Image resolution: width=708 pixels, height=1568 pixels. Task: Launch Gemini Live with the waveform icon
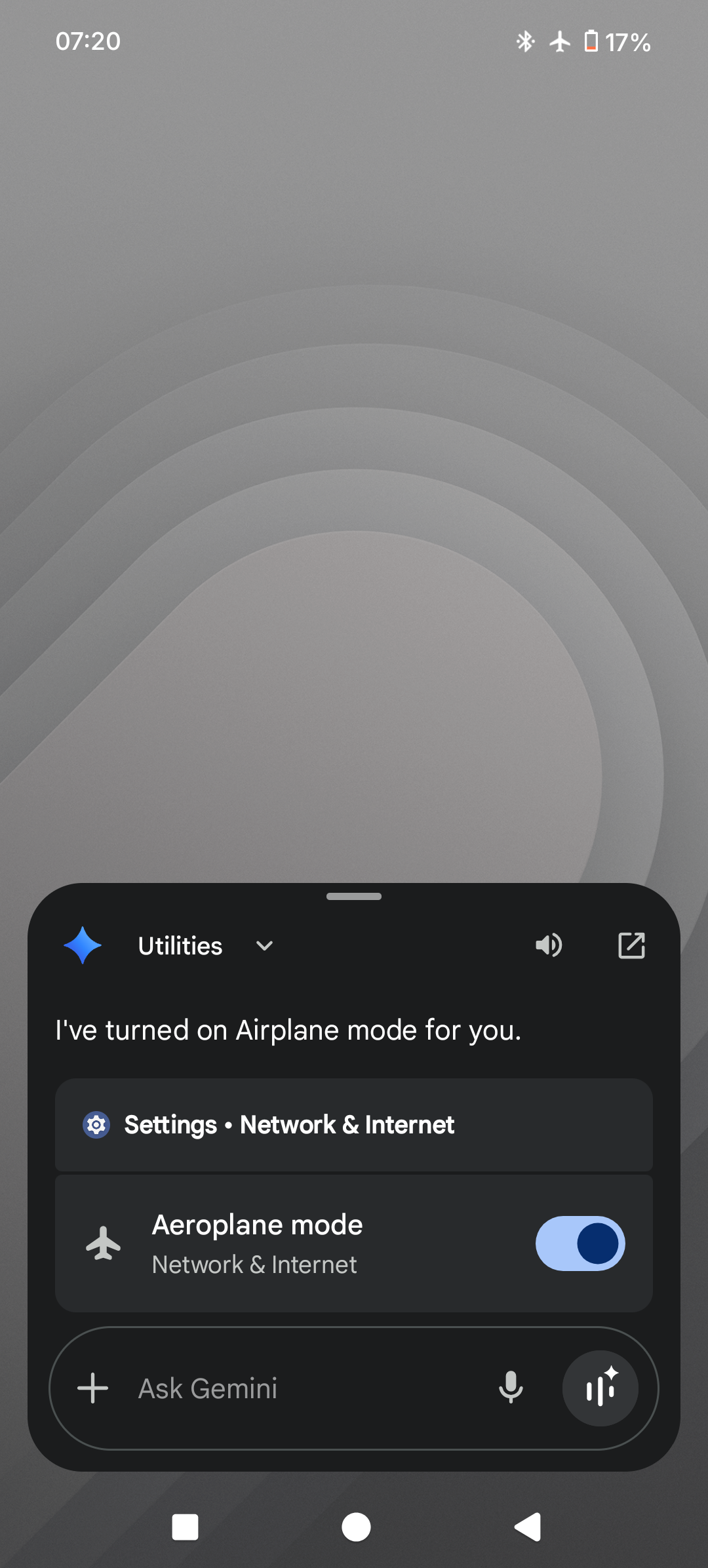pos(600,1388)
